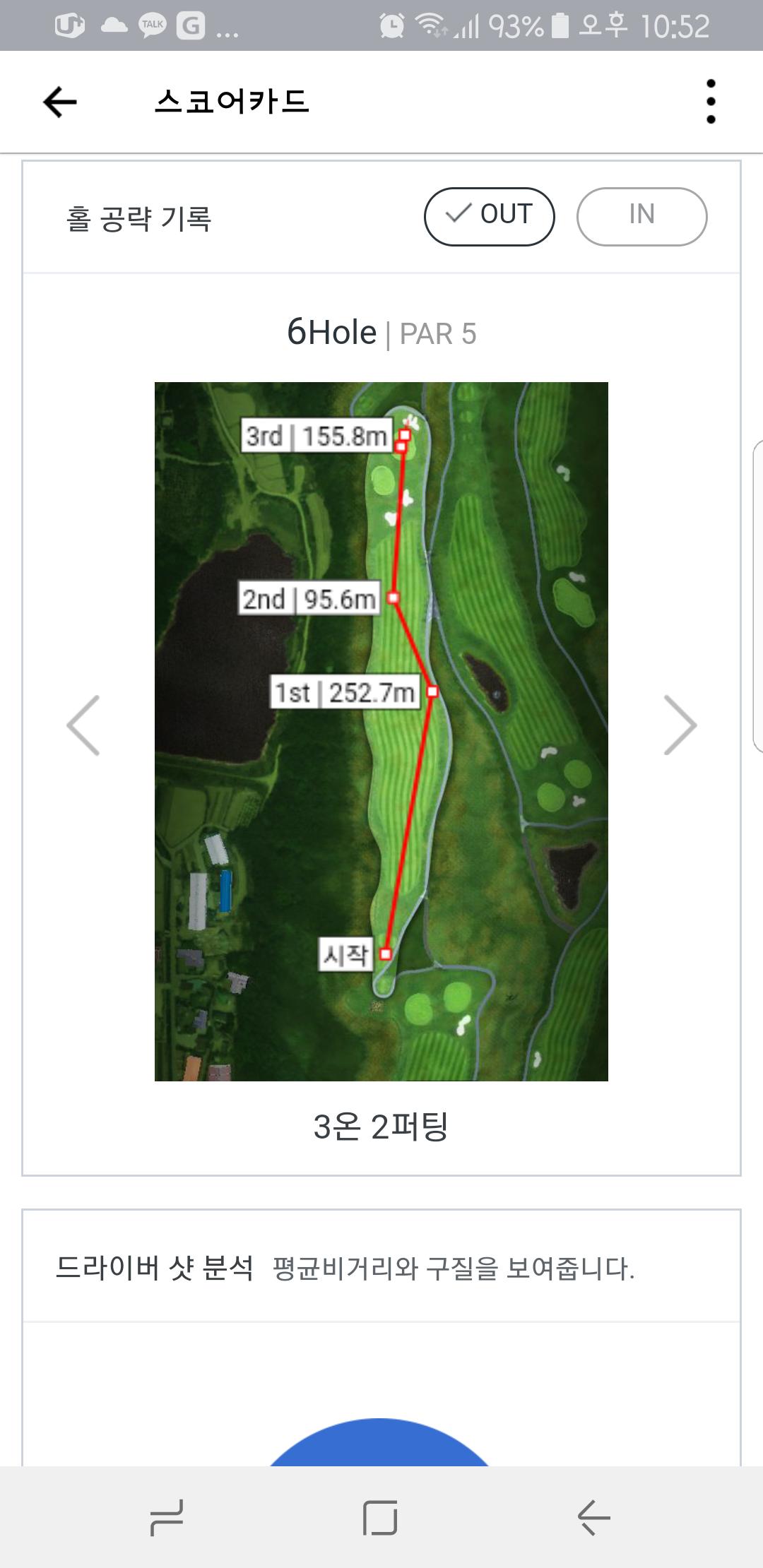Screen dimensions: 763x1568
Task: Show the next hole record
Action: point(680,725)
